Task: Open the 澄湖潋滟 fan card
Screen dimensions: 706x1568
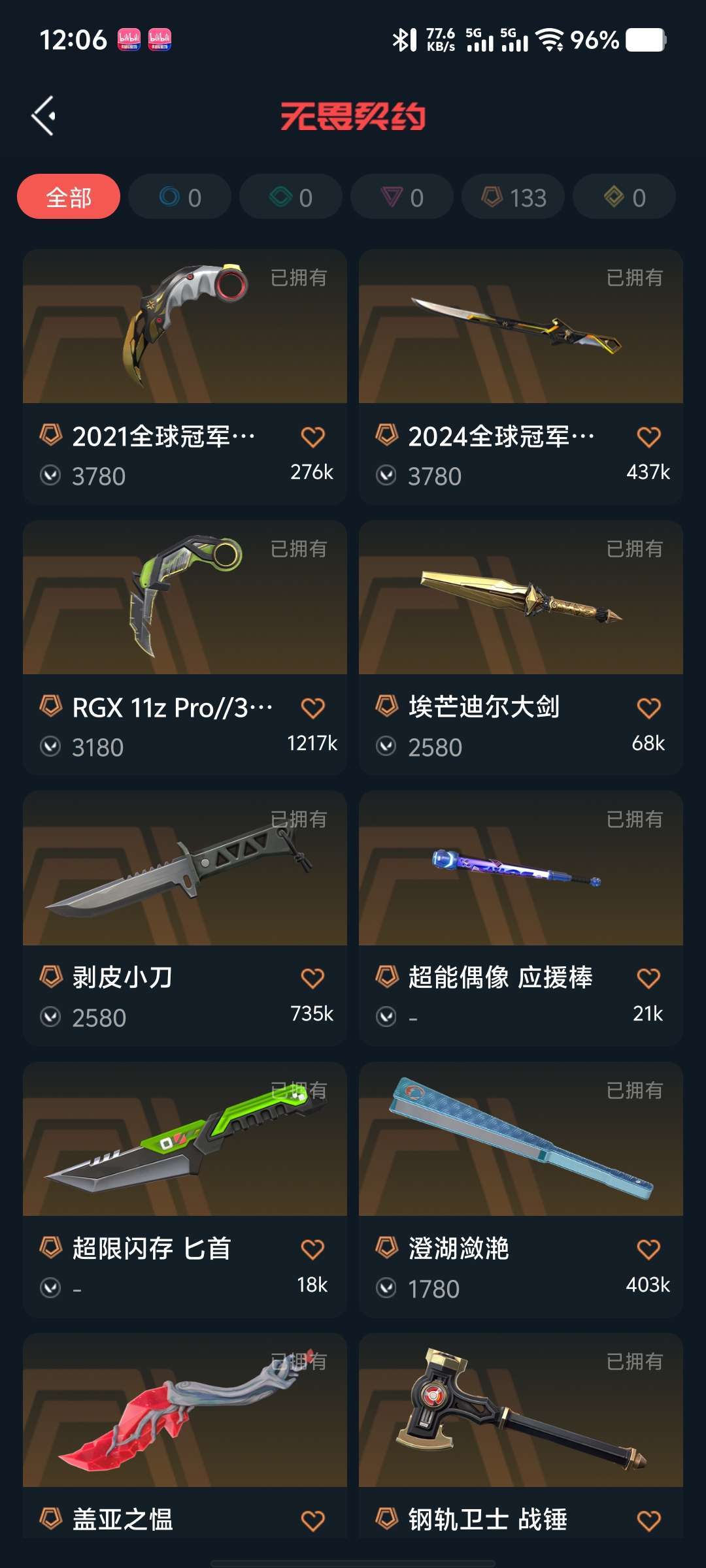Action: (x=520, y=1140)
